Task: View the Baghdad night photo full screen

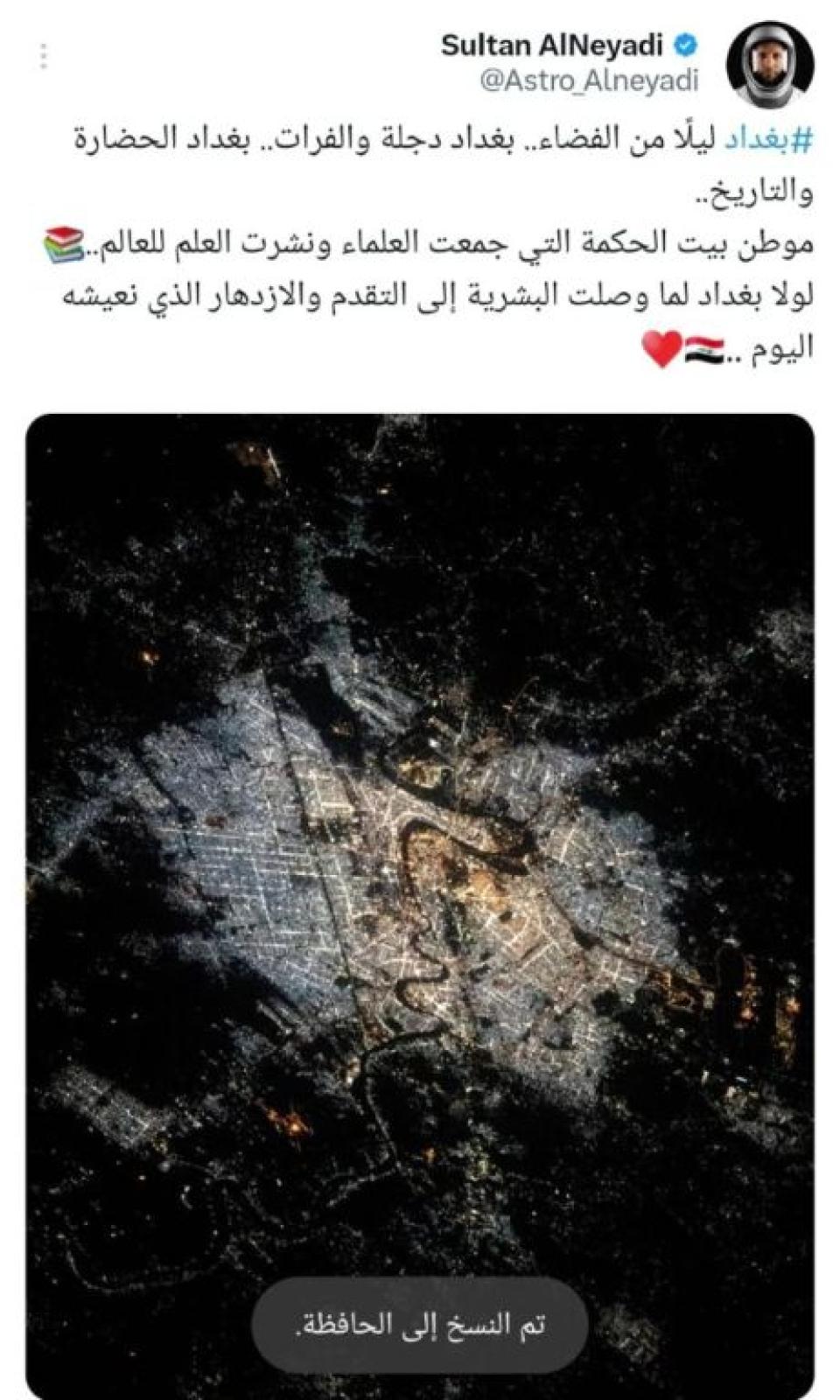Action: click(420, 906)
